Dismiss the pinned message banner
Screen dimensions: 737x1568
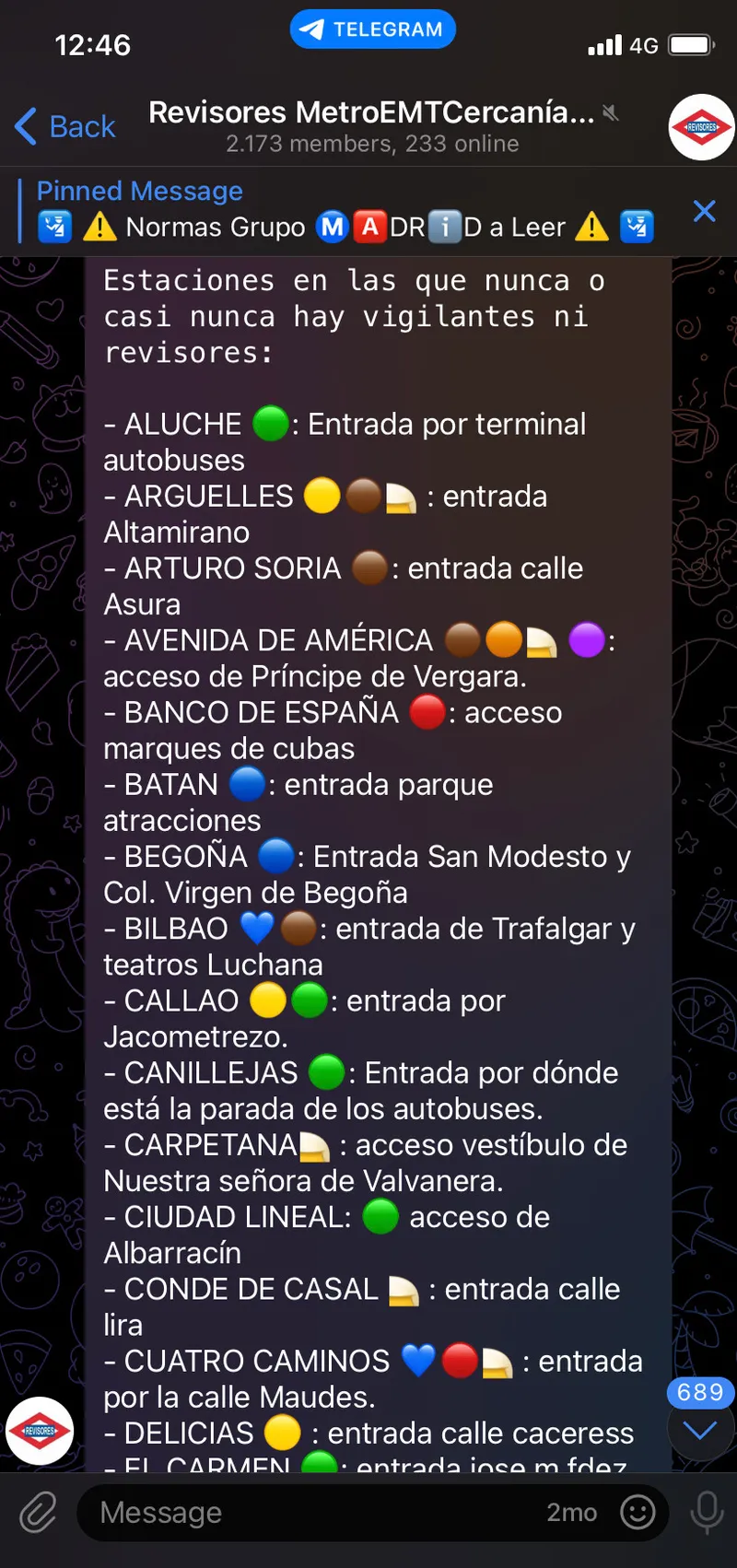(705, 211)
